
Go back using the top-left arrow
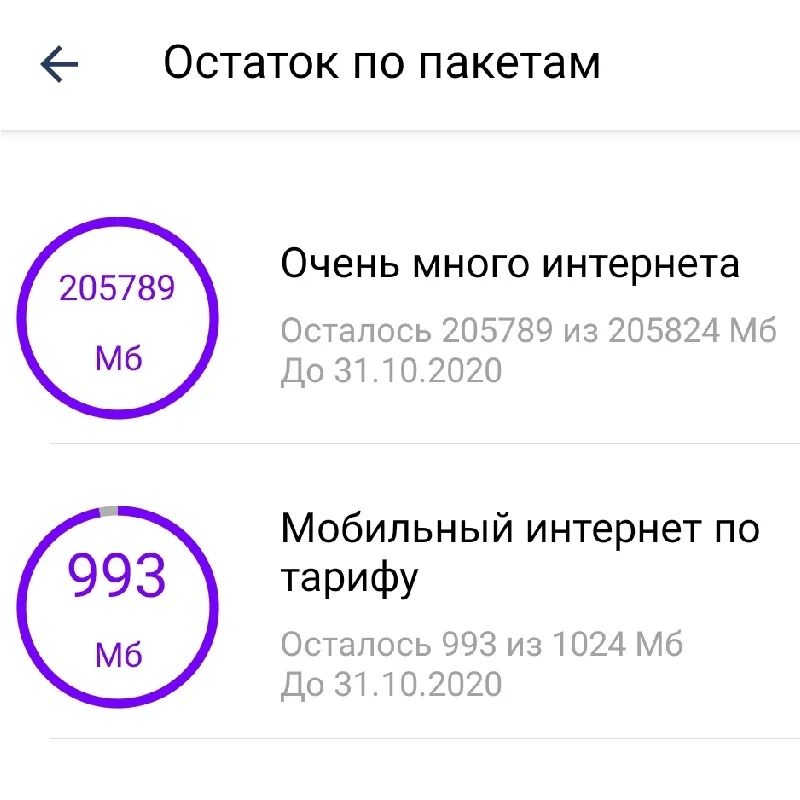(59, 64)
